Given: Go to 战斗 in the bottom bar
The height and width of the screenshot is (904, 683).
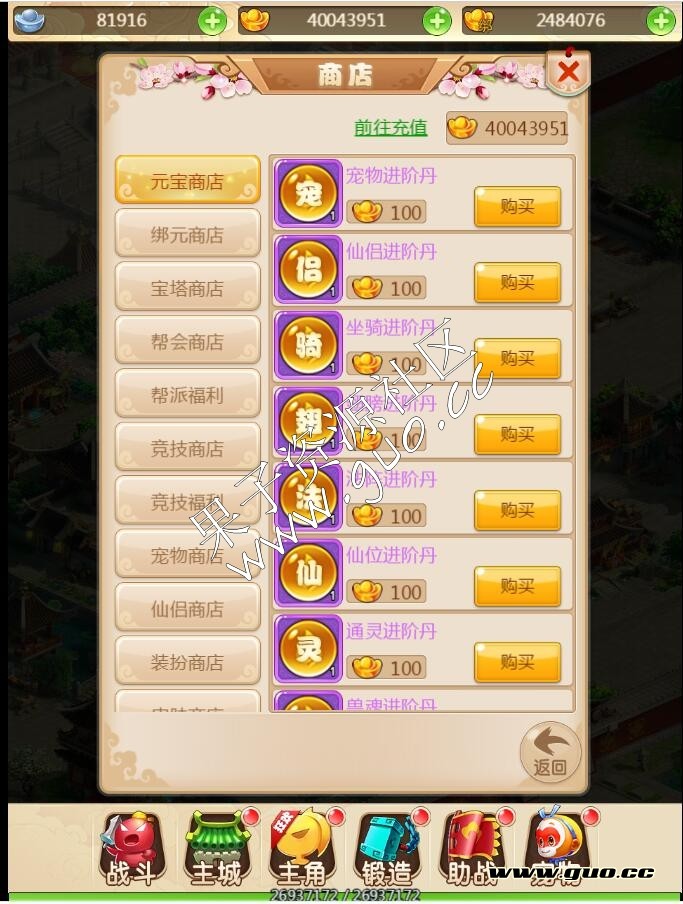Looking at the screenshot, I should [x=132, y=848].
